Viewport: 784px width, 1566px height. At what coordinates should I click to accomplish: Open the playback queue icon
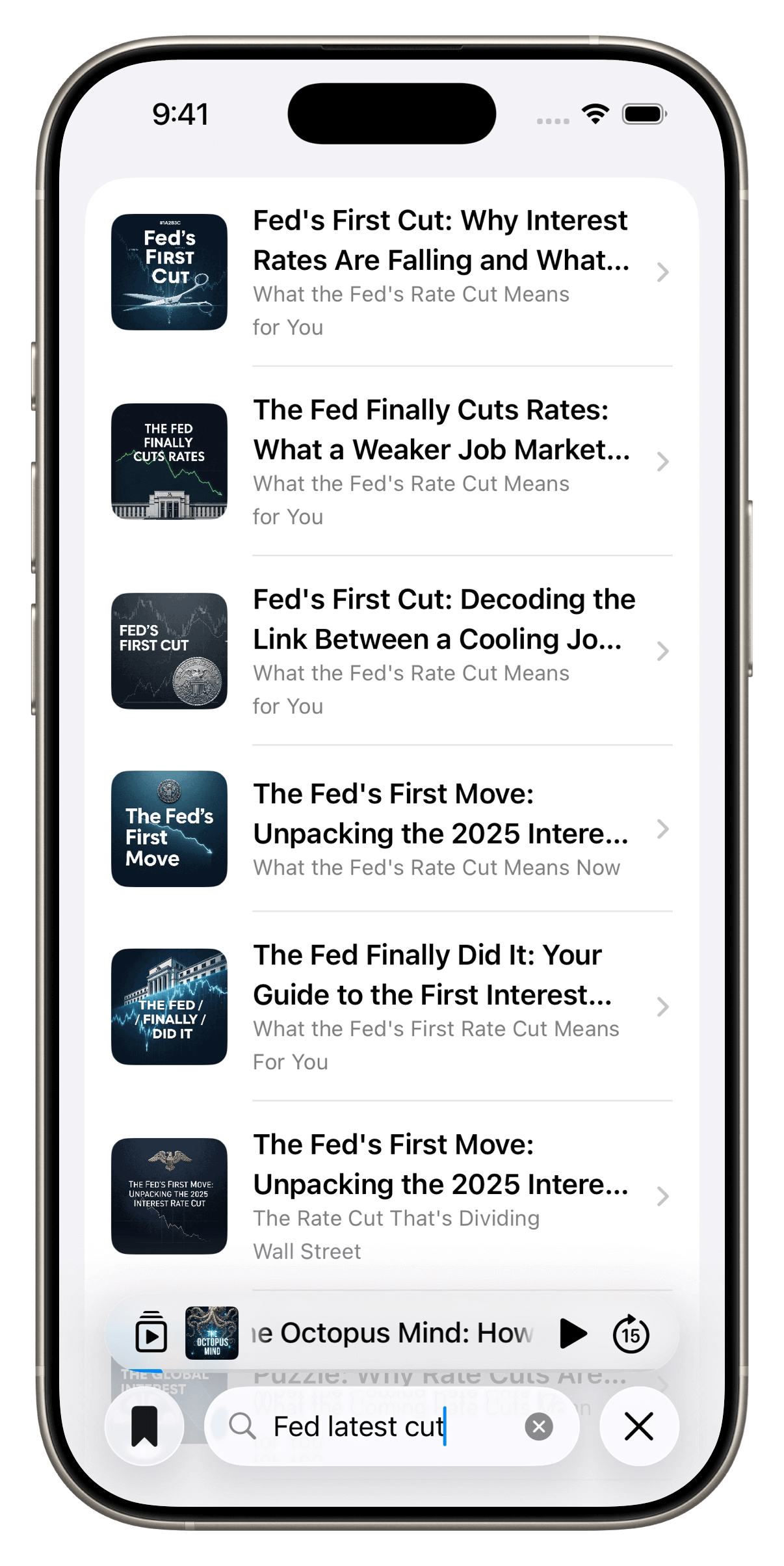tap(151, 1333)
